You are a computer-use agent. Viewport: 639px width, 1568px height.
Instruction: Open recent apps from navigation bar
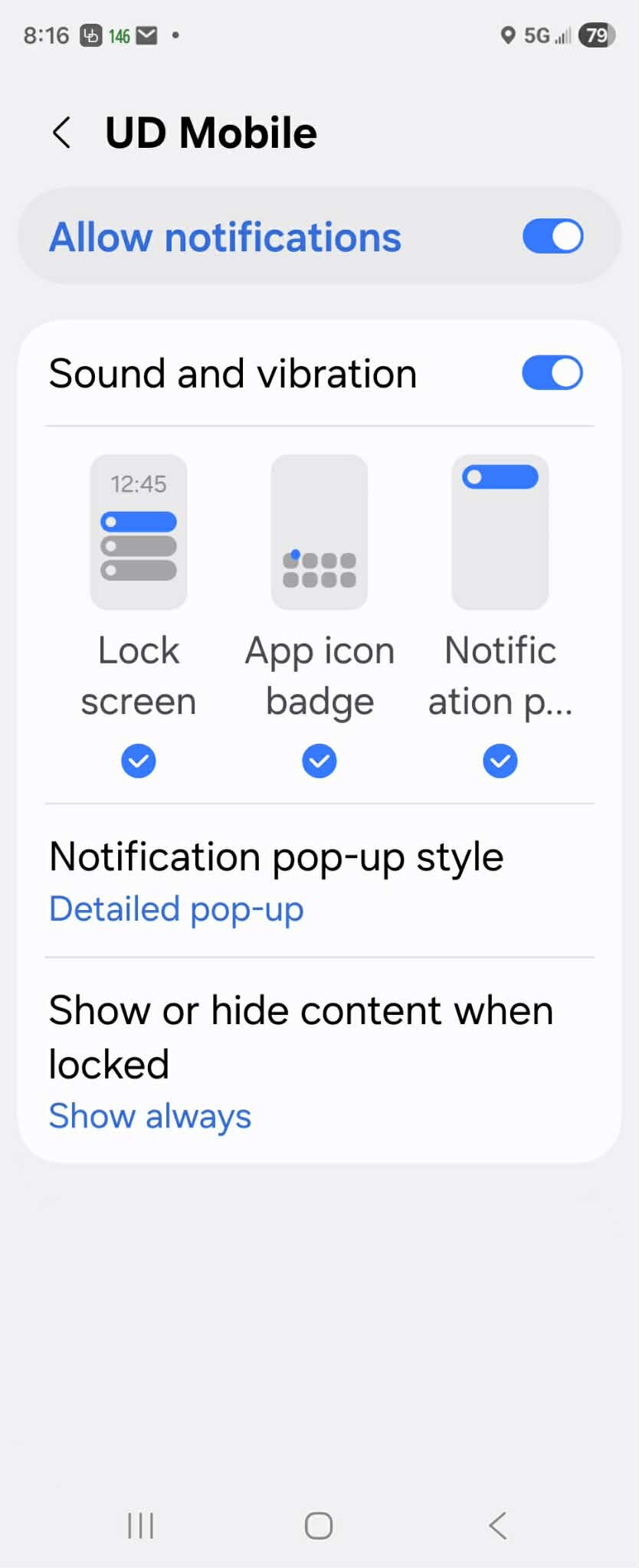(x=141, y=1525)
